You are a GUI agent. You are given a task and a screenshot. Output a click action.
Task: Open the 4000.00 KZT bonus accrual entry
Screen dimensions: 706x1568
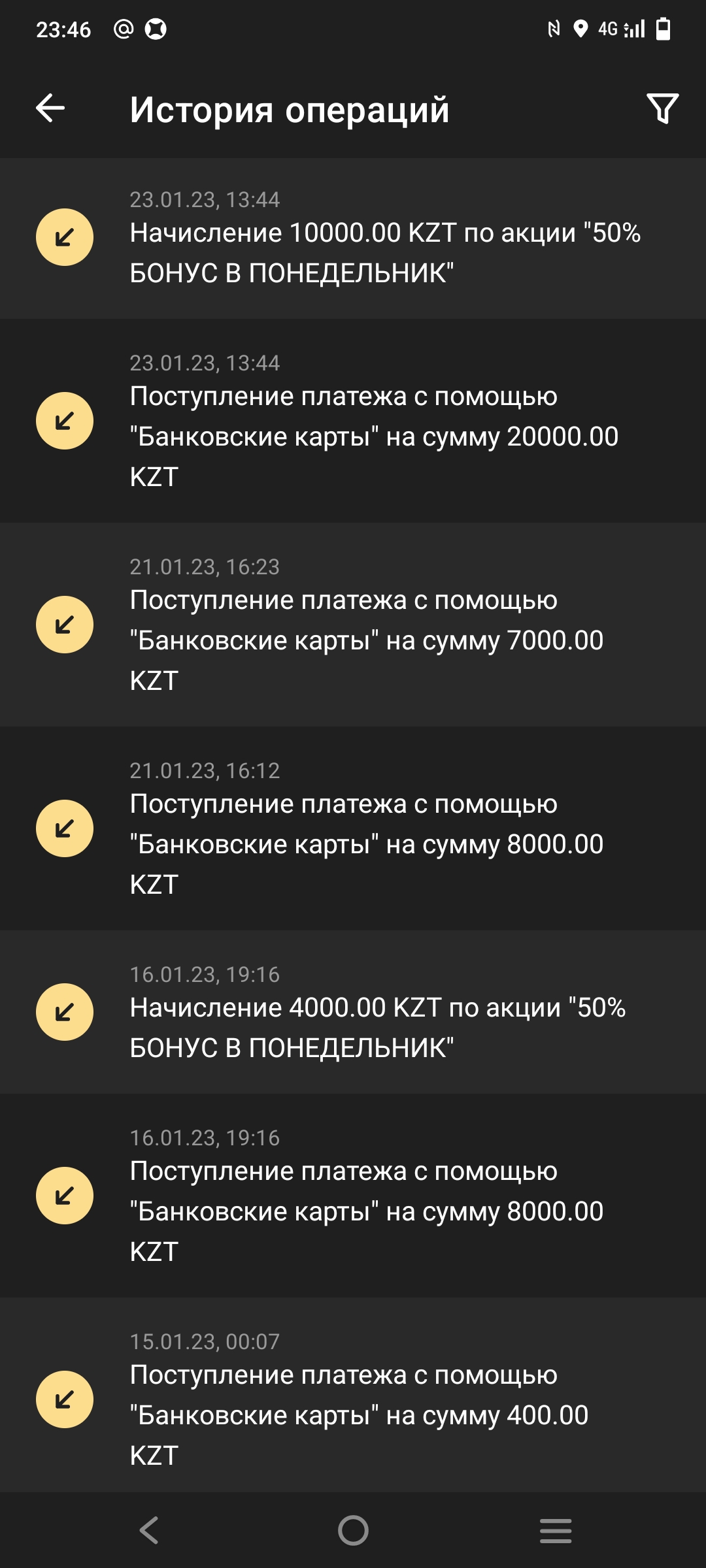[x=353, y=1012]
